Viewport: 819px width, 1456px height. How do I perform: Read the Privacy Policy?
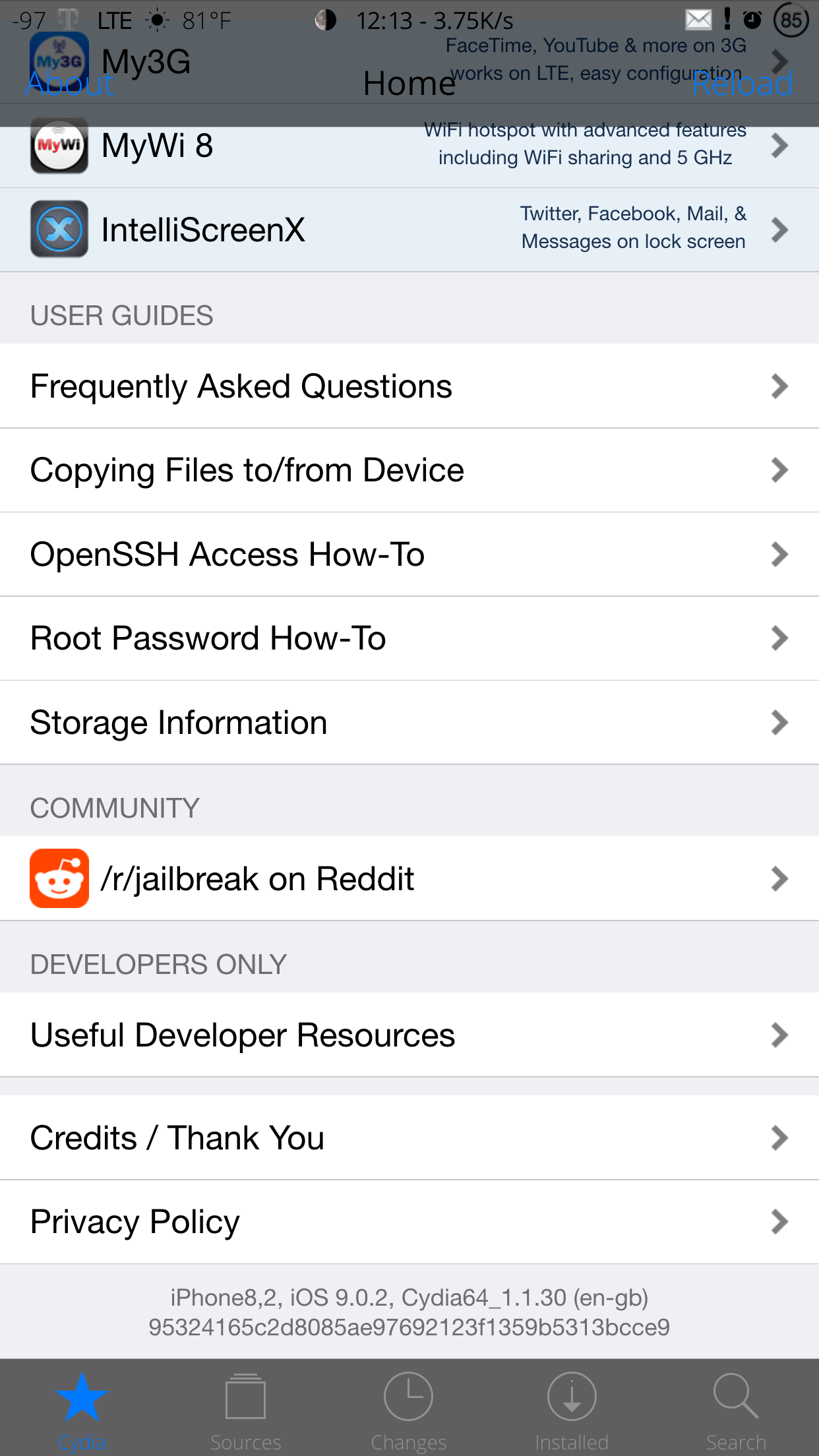[409, 1222]
